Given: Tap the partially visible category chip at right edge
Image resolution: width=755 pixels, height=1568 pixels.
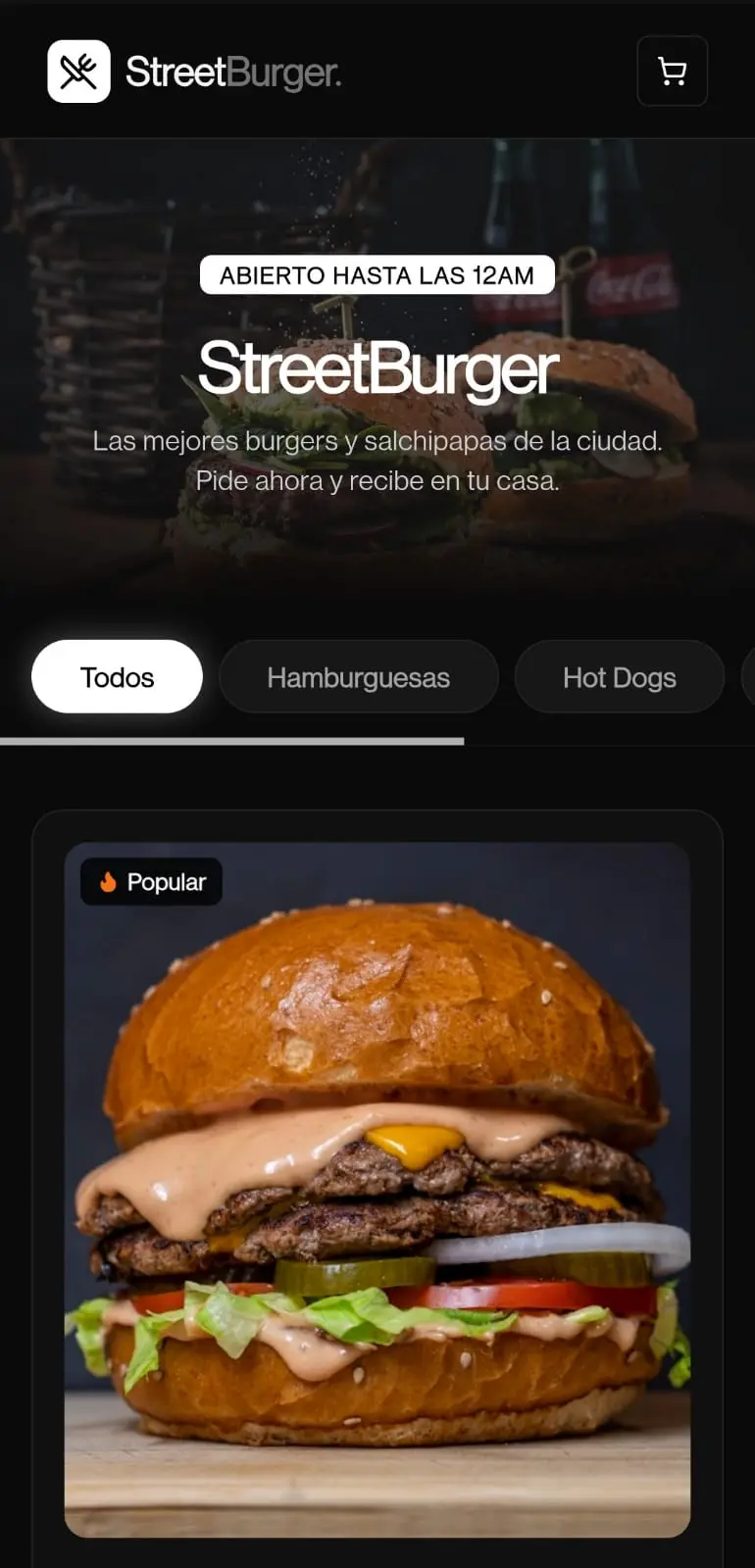Looking at the screenshot, I should pyautogui.click(x=747, y=676).
